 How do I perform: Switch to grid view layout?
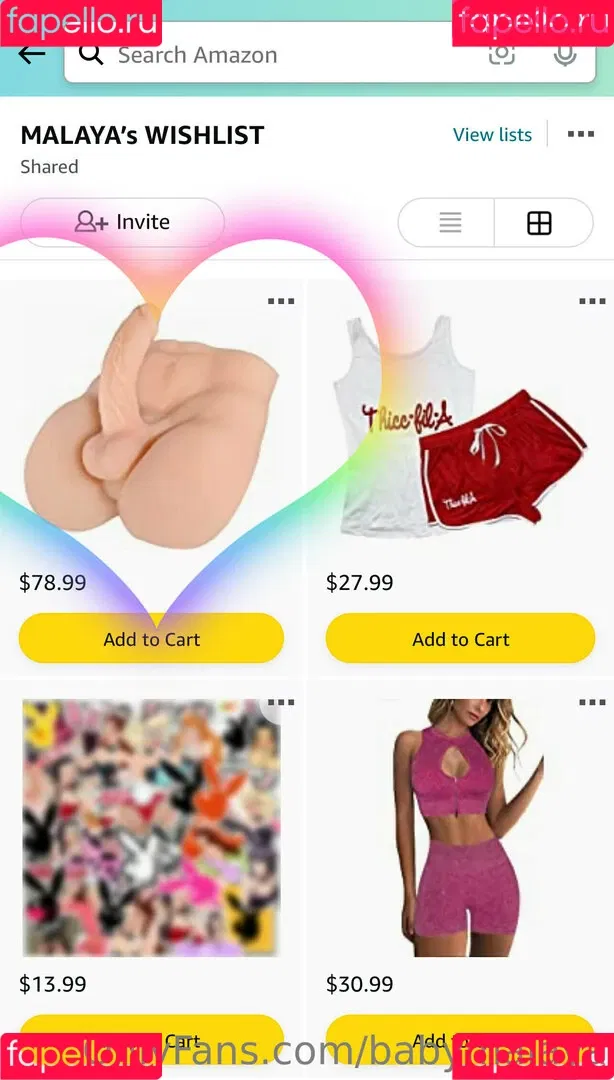[539, 223]
